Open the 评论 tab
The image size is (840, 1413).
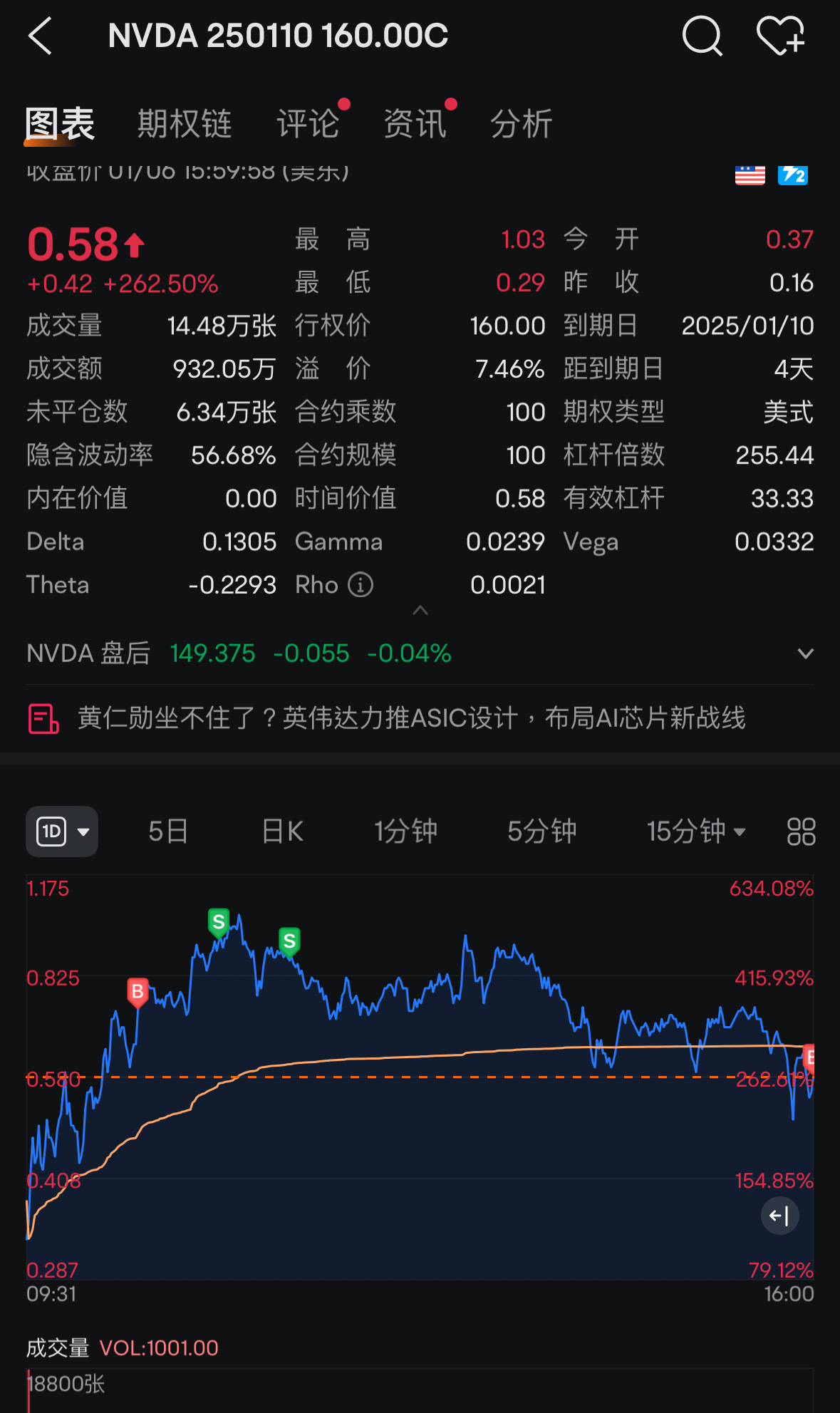point(308,124)
